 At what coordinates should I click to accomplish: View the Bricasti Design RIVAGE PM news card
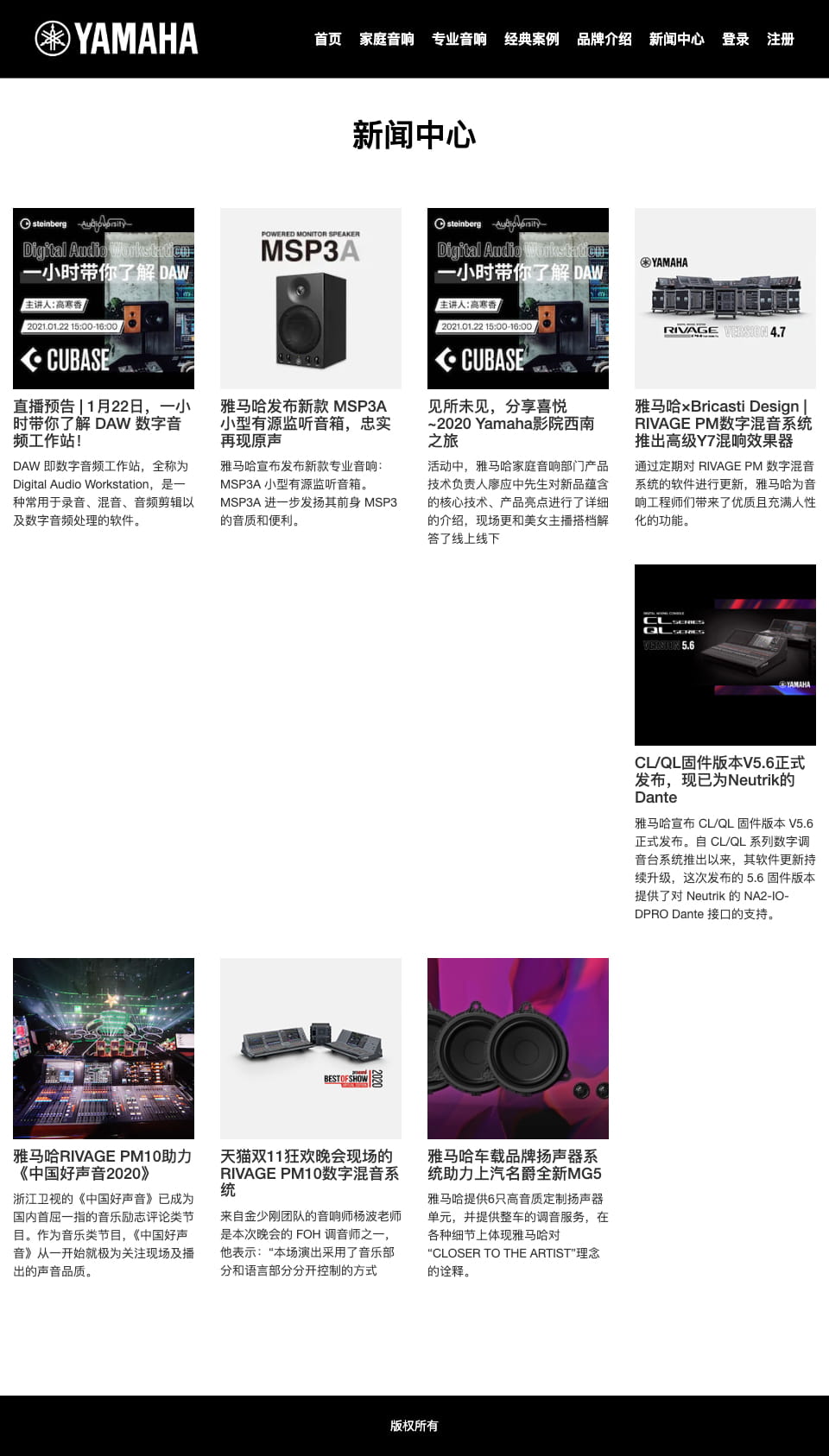pos(724,423)
